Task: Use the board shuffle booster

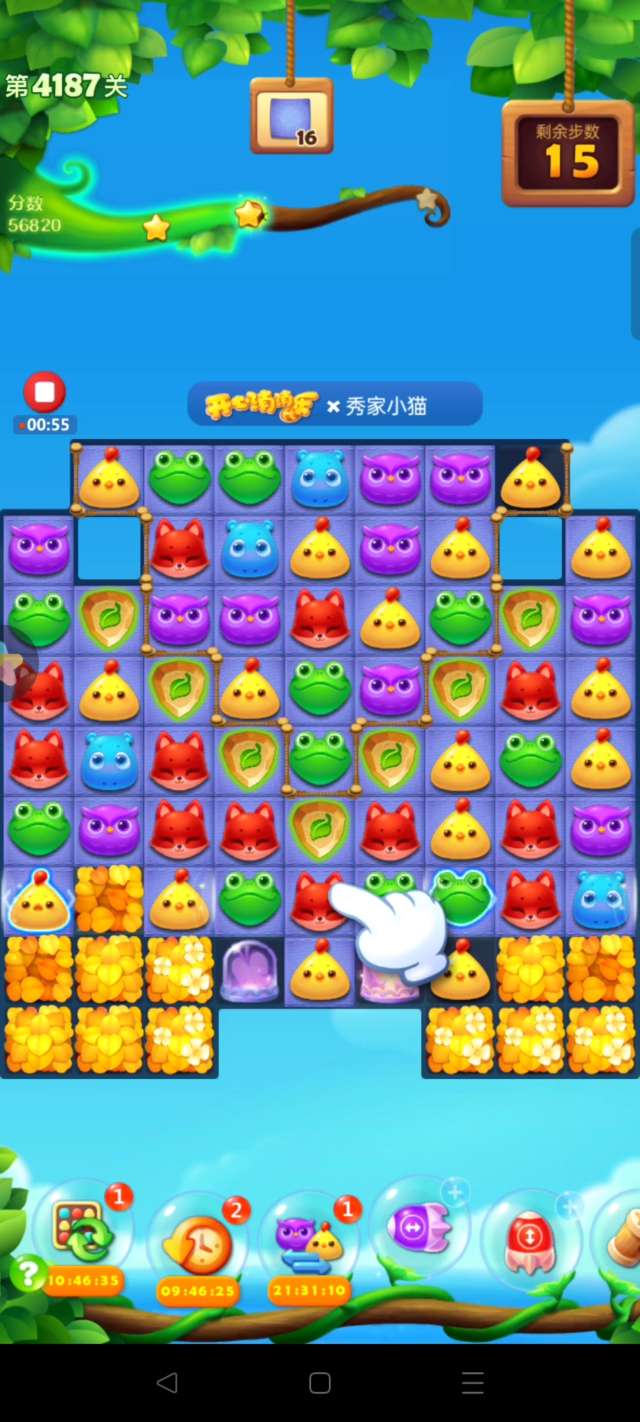Action: (82, 1235)
